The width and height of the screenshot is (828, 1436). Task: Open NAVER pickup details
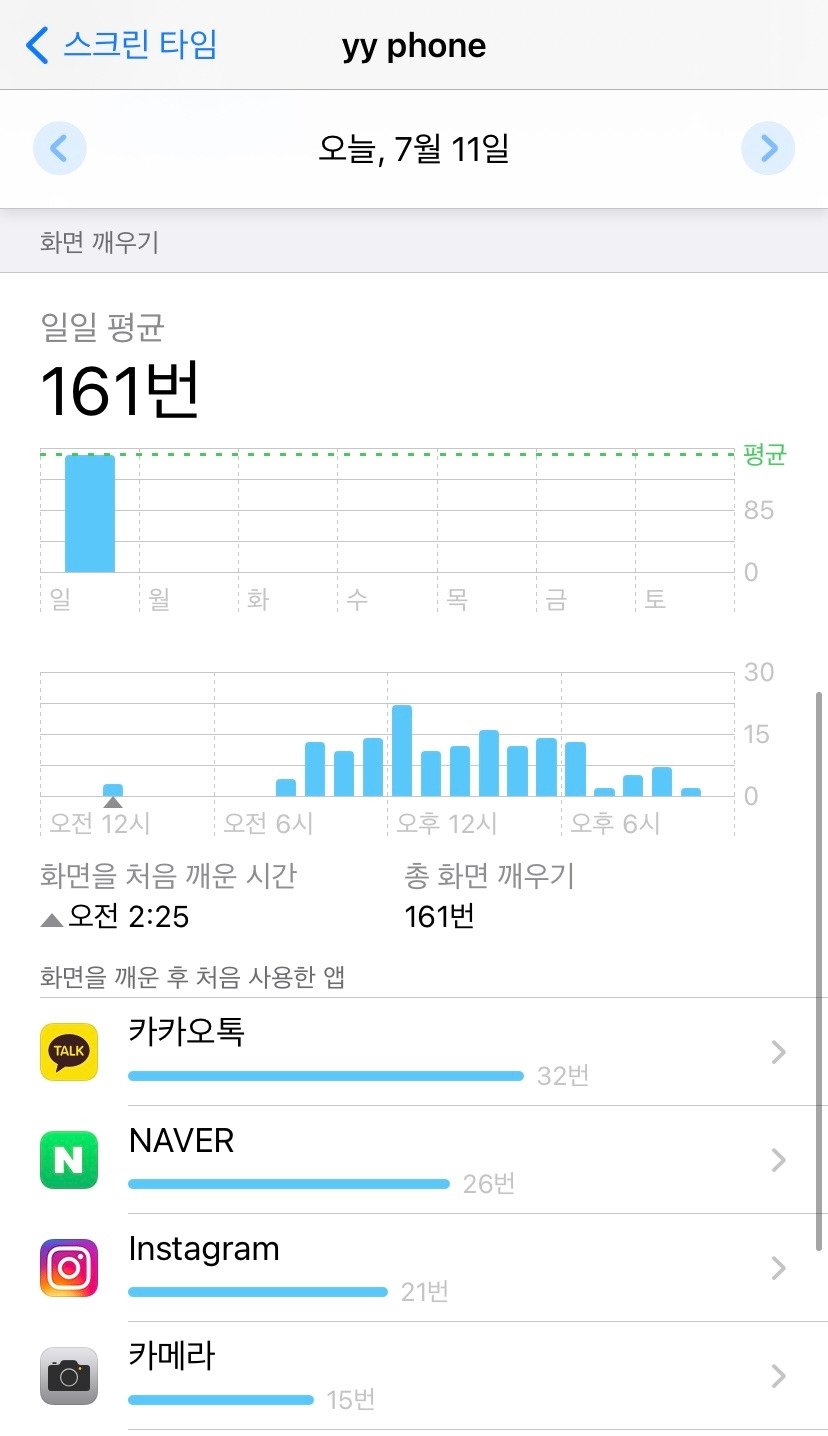pyautogui.click(x=414, y=1160)
